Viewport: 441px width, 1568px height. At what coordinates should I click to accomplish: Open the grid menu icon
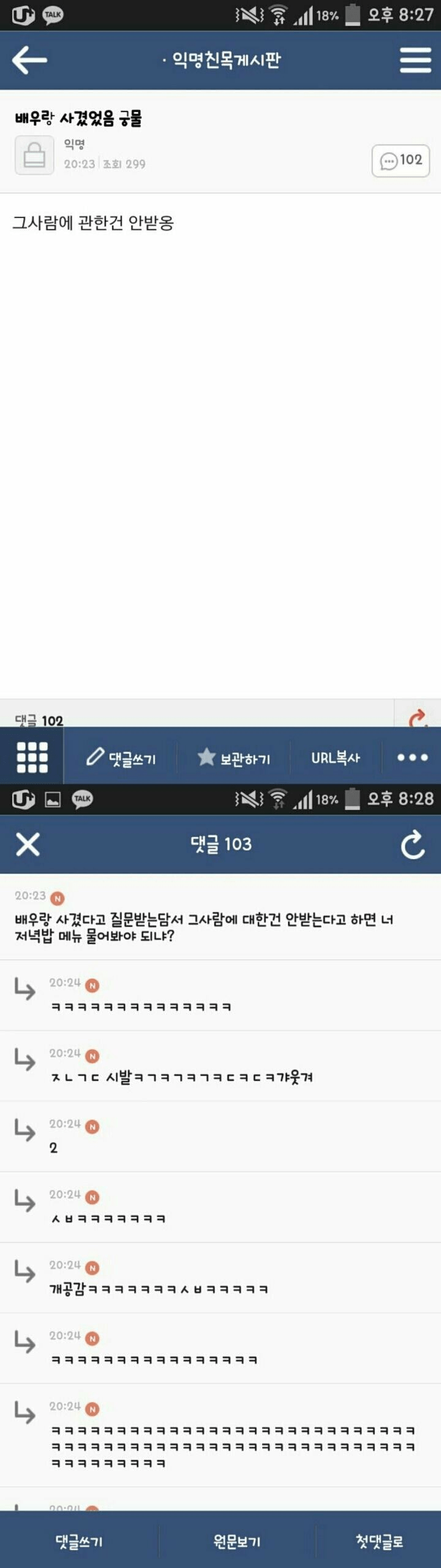pyautogui.click(x=32, y=757)
